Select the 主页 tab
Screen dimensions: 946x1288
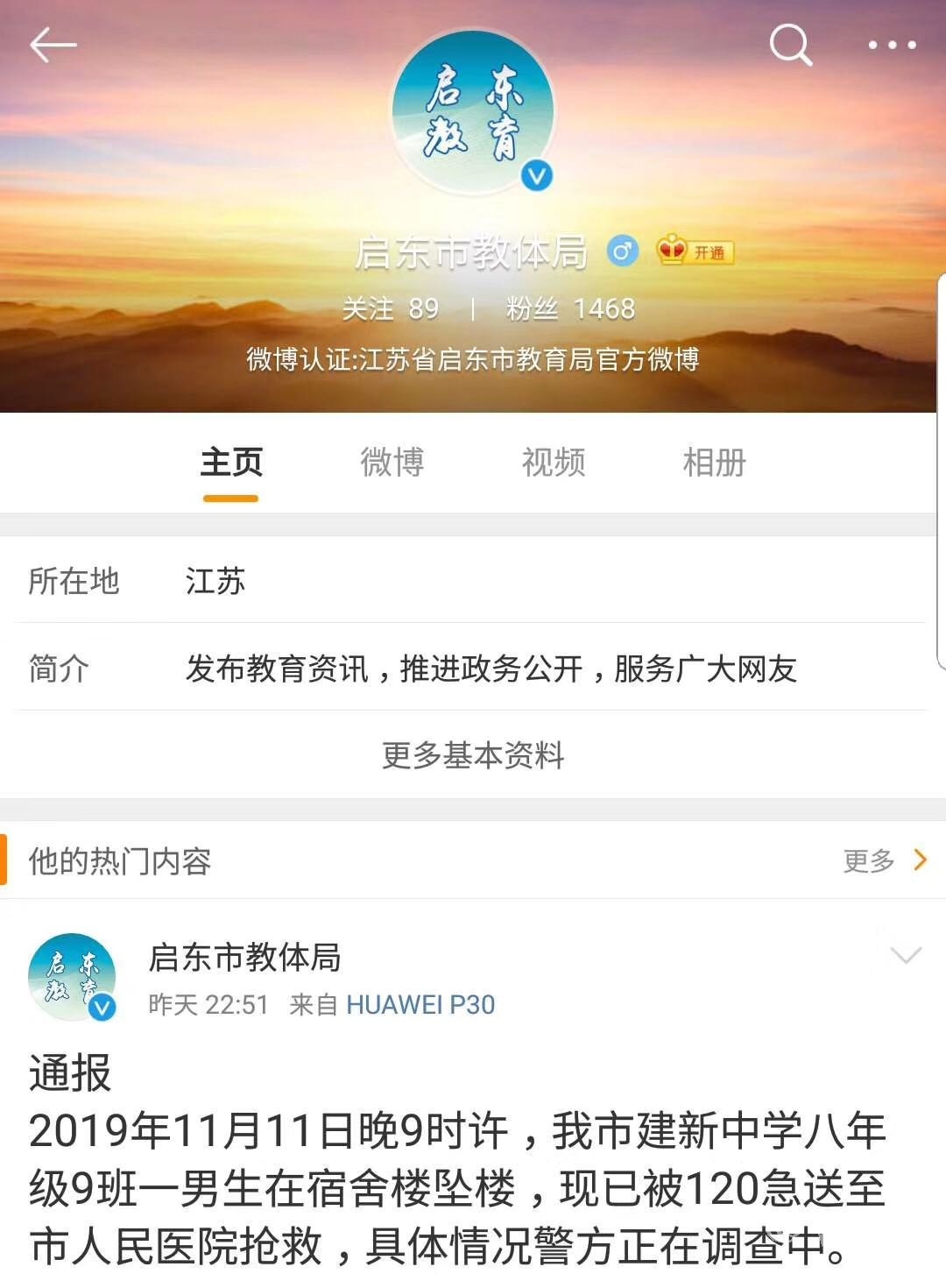231,463
